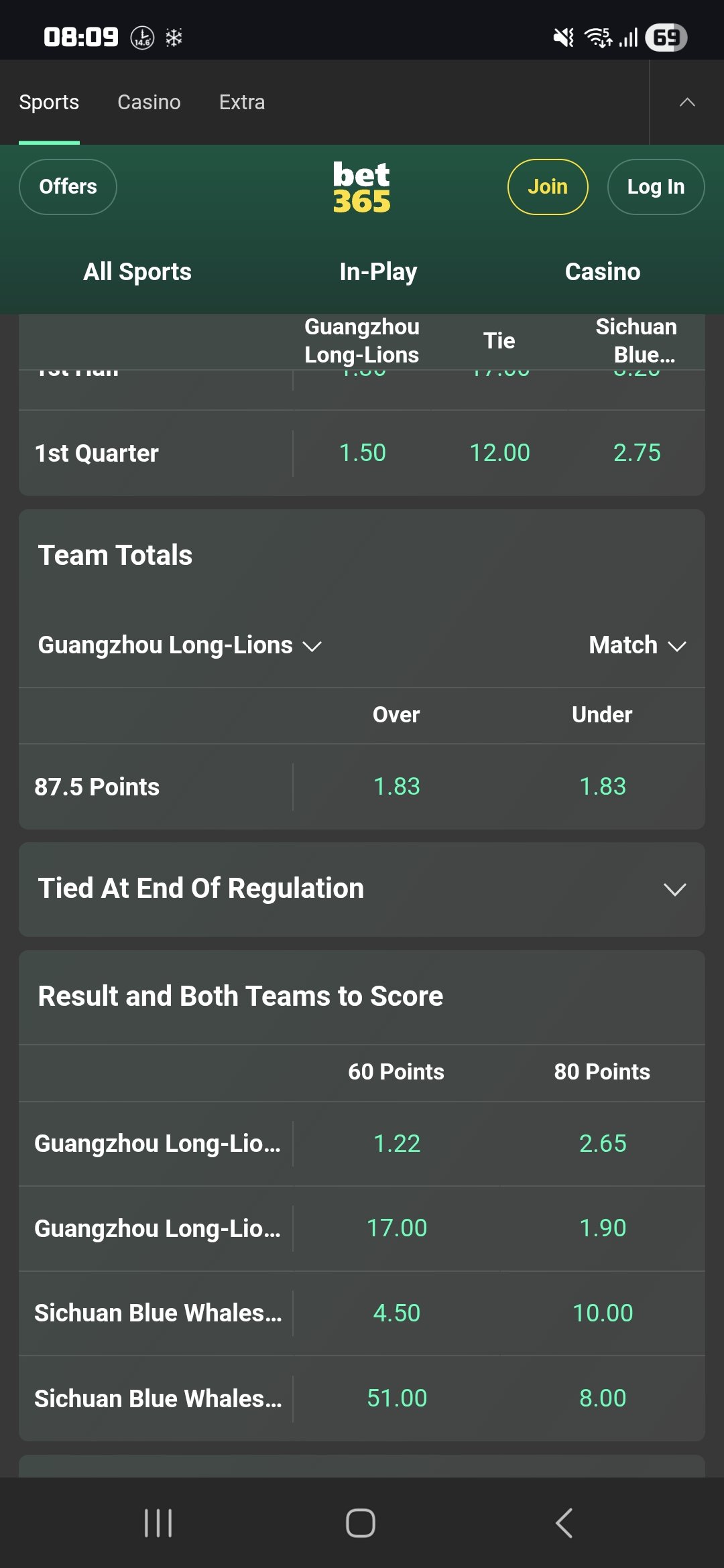
Task: Select Under 87.5 Points at 1.83
Action: point(602,787)
